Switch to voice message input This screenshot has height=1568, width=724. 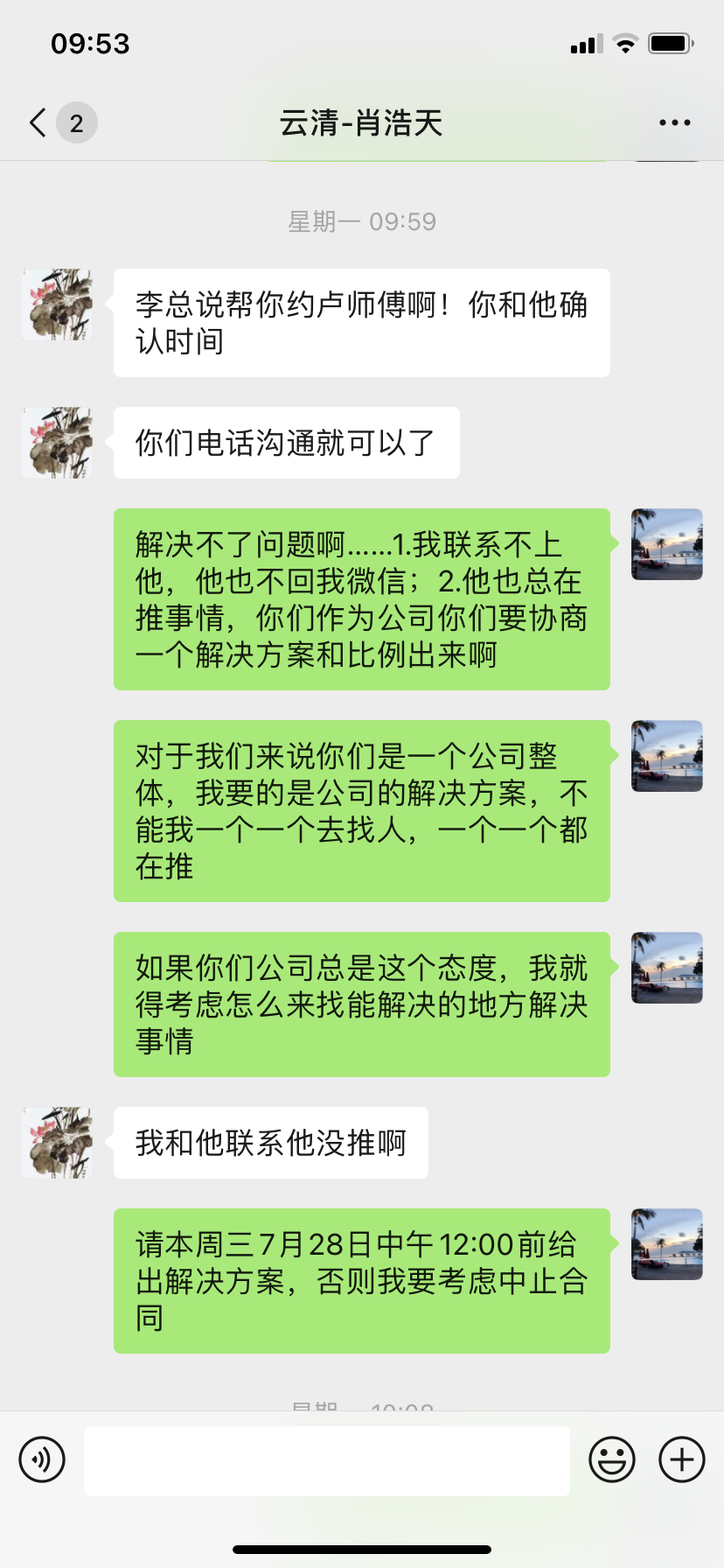pyautogui.click(x=42, y=1459)
